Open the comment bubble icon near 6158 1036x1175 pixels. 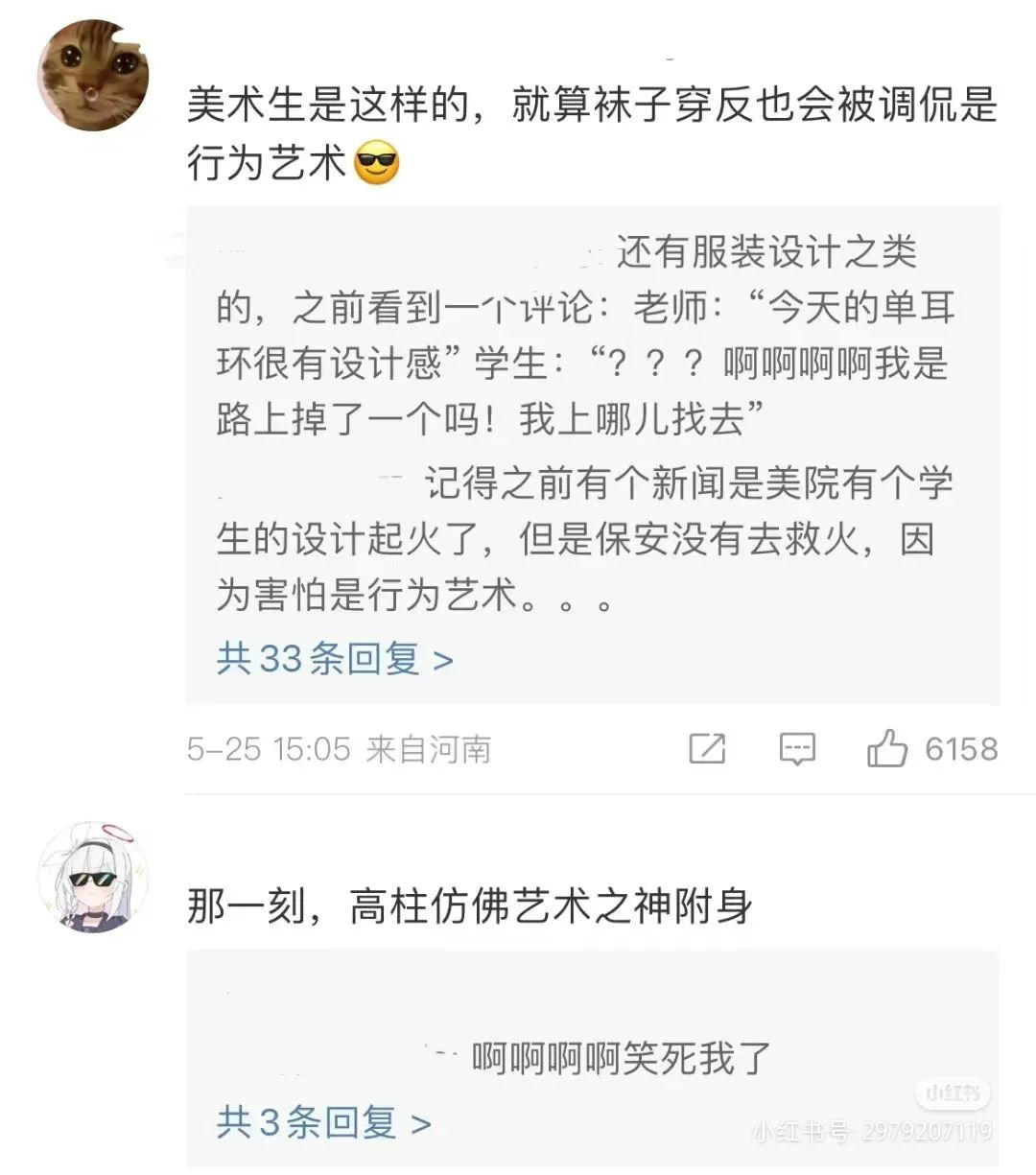(796, 749)
